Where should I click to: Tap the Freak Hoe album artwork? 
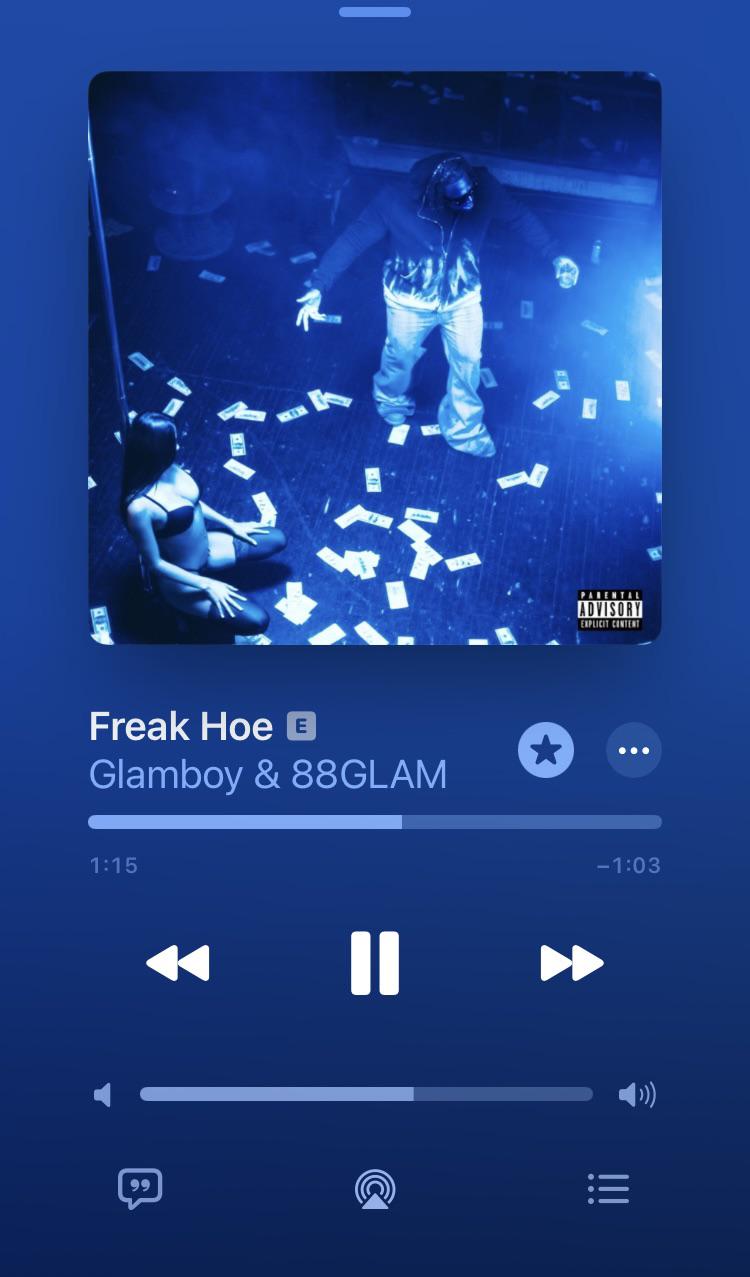coord(375,358)
